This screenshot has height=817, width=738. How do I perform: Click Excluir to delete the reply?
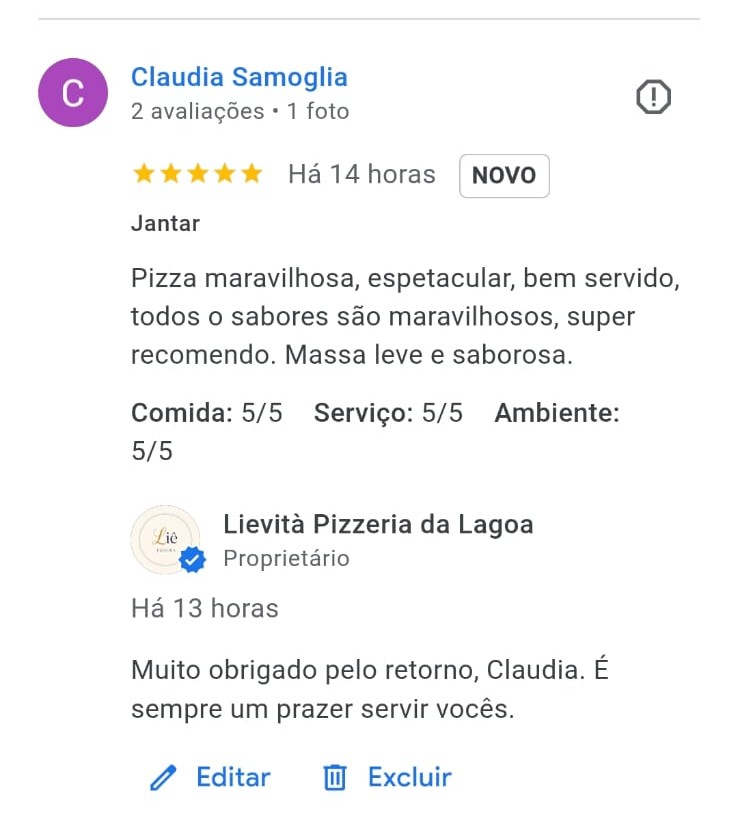(409, 777)
